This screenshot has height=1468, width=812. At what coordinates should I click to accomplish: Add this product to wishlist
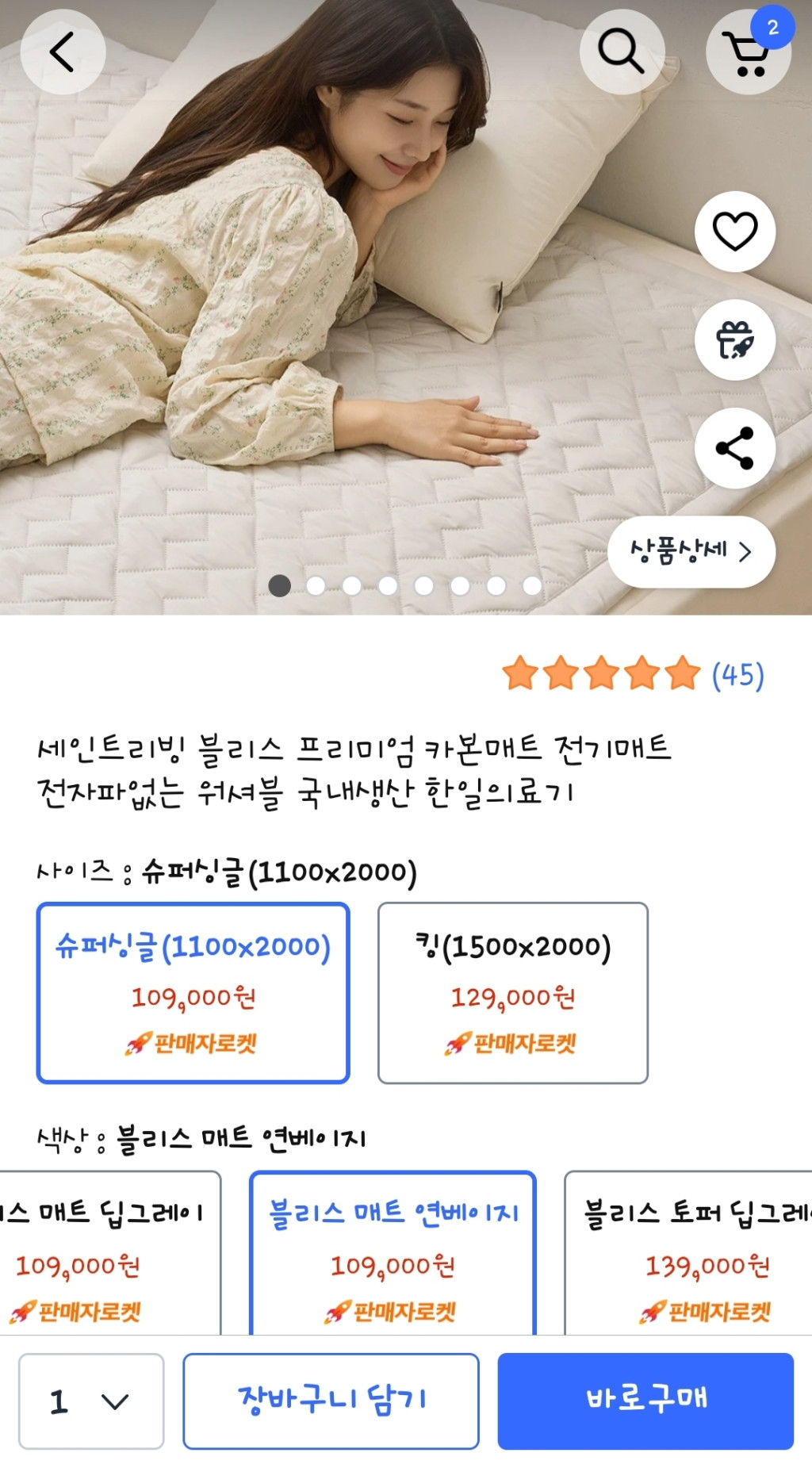tap(735, 232)
